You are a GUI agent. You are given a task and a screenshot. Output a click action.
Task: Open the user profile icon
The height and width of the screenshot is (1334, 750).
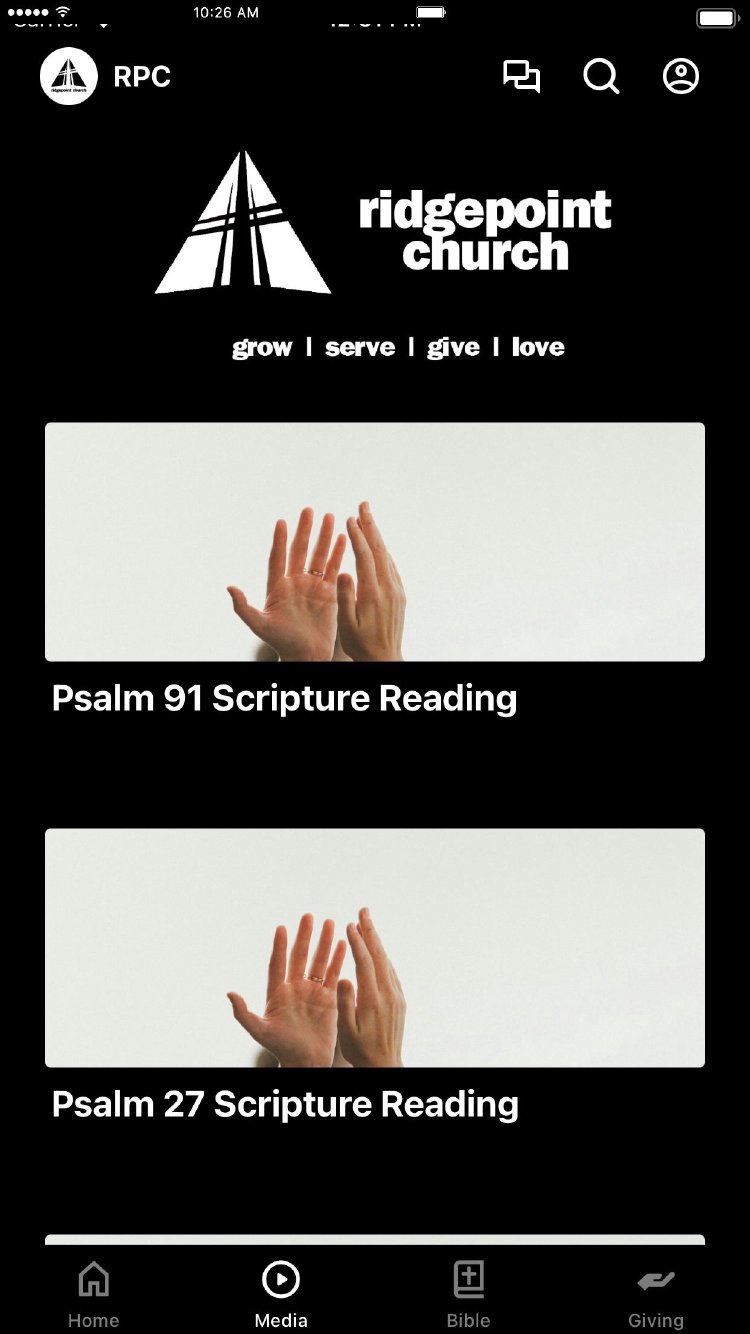681,77
